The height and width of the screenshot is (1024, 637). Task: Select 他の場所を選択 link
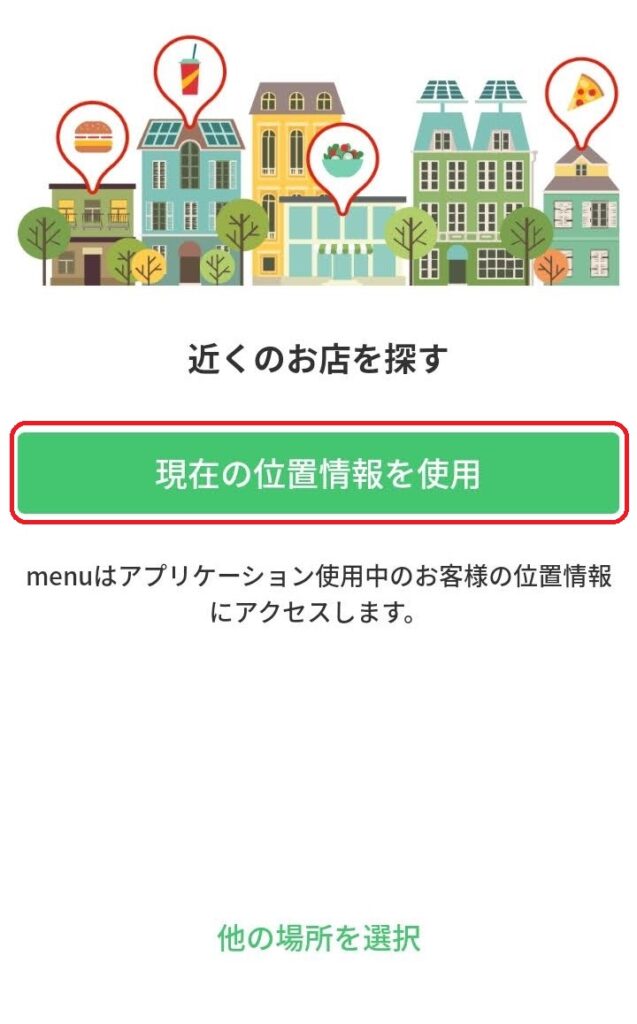(318, 937)
